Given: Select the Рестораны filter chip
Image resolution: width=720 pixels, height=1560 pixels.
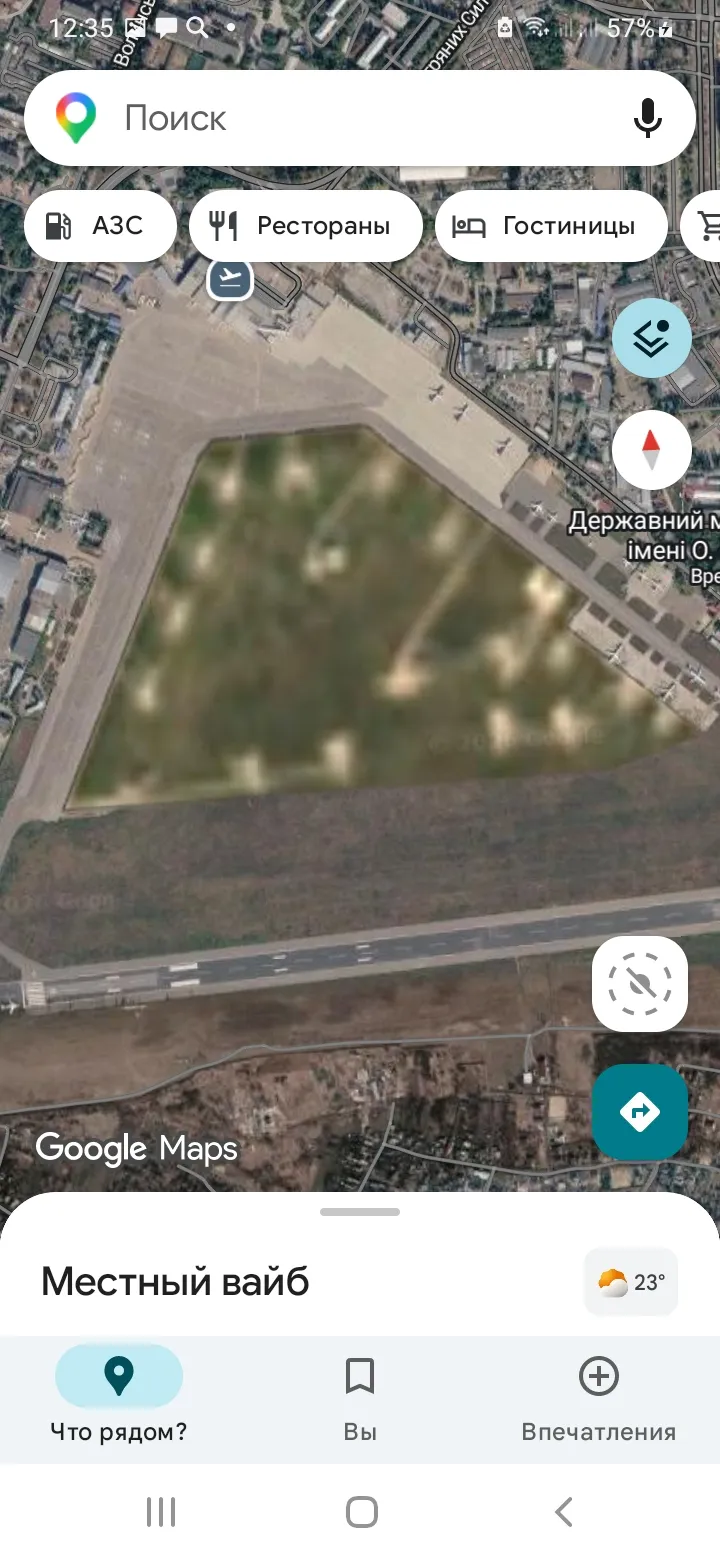Looking at the screenshot, I should [x=305, y=226].
